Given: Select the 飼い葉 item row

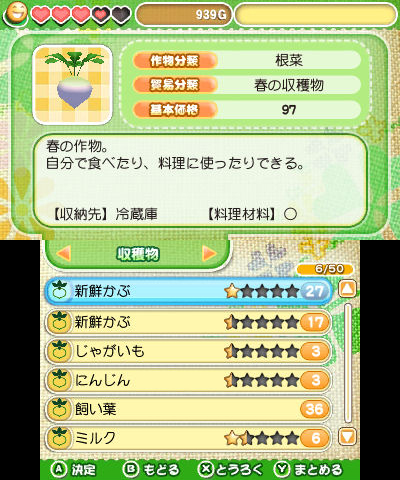Looking at the screenshot, I should [x=188, y=409].
